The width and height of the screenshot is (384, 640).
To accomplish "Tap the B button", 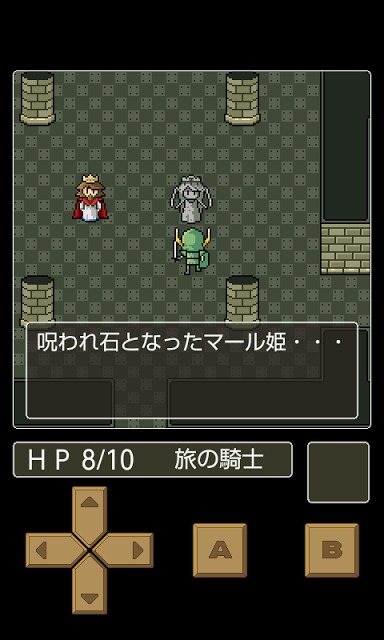I will click(332, 550).
